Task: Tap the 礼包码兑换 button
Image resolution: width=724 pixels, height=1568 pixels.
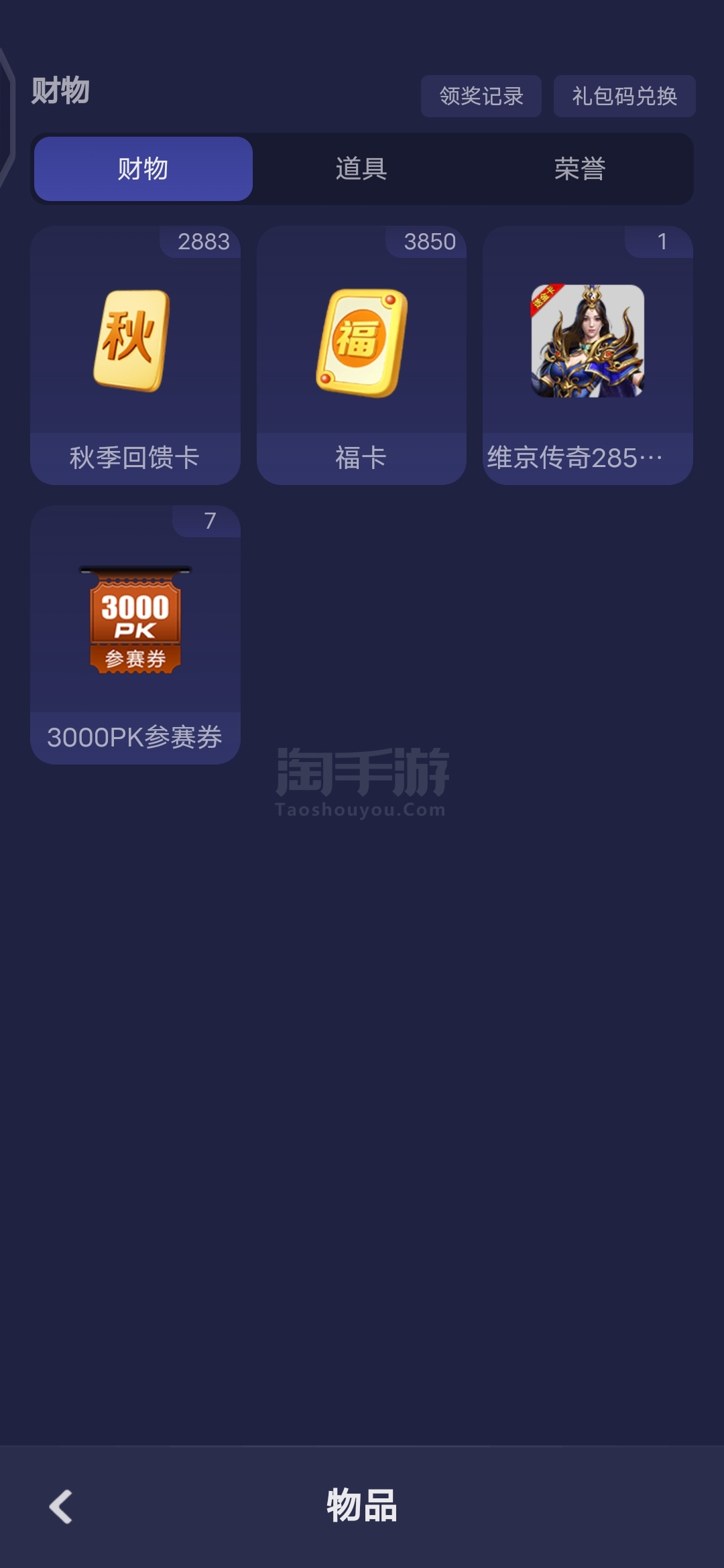Action: pos(624,96)
